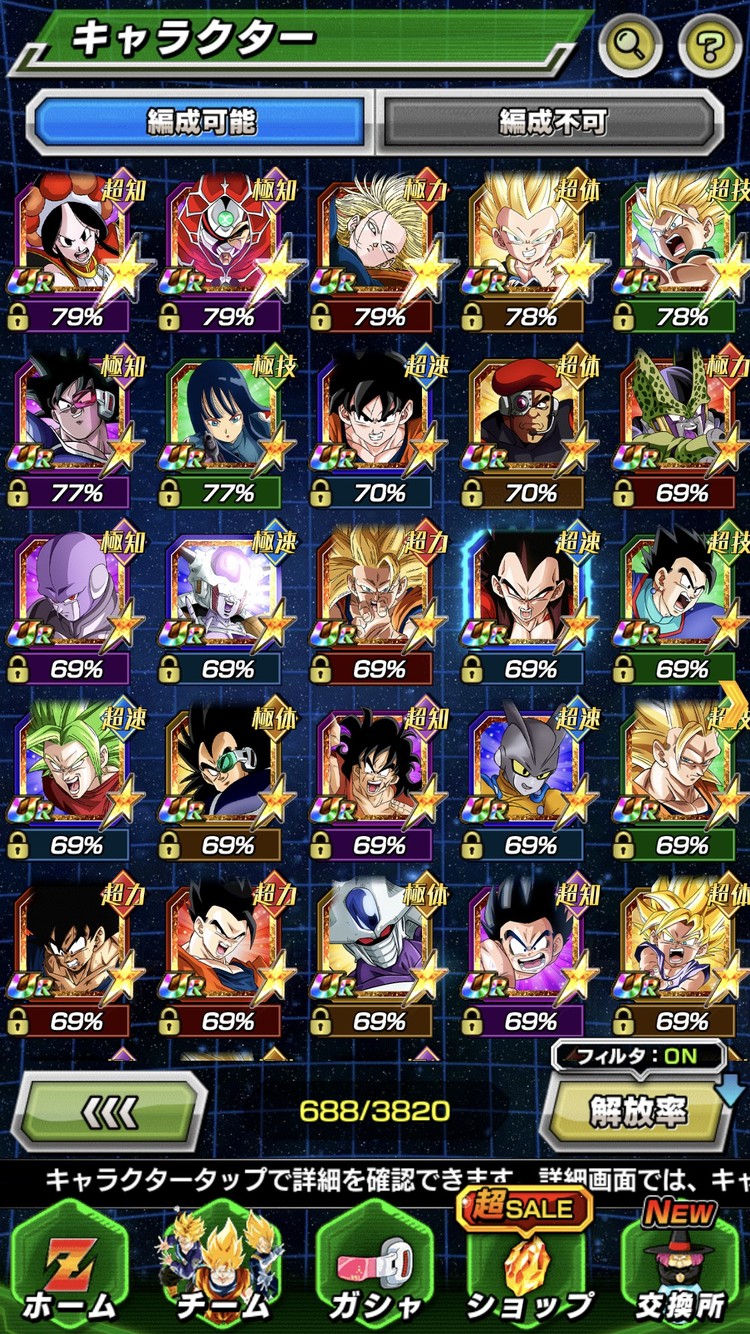
Task: Switch to the 編成可能 tab
Action: 201,123
